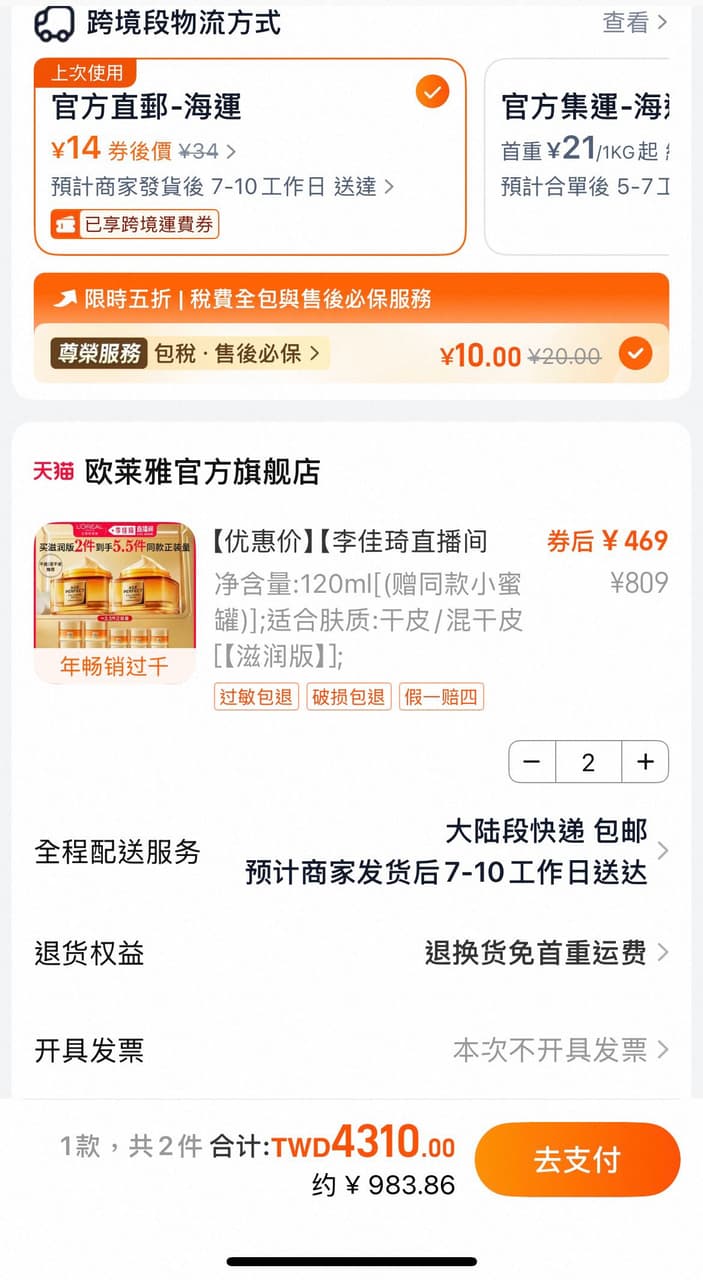This screenshot has width=703, height=1280.
Task: Edit the quantity field showing 2
Action: click(588, 763)
